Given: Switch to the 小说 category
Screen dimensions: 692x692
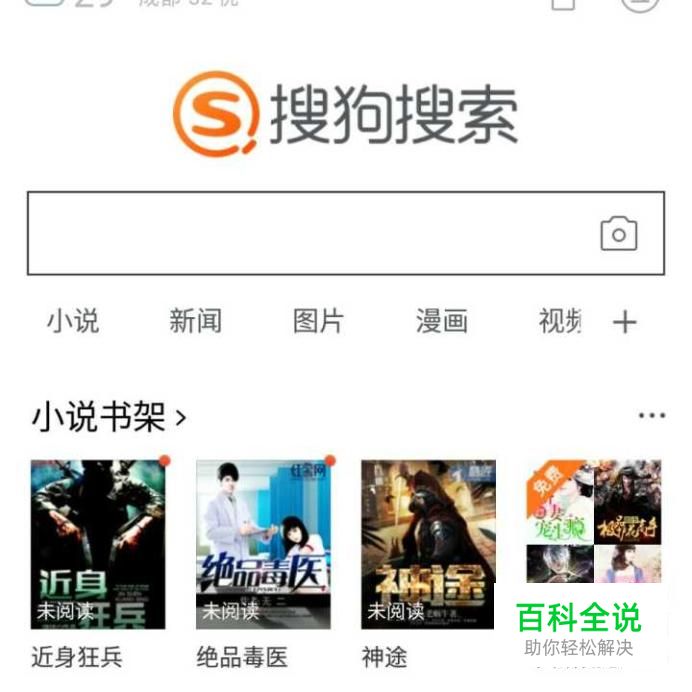Looking at the screenshot, I should pyautogui.click(x=73, y=321).
